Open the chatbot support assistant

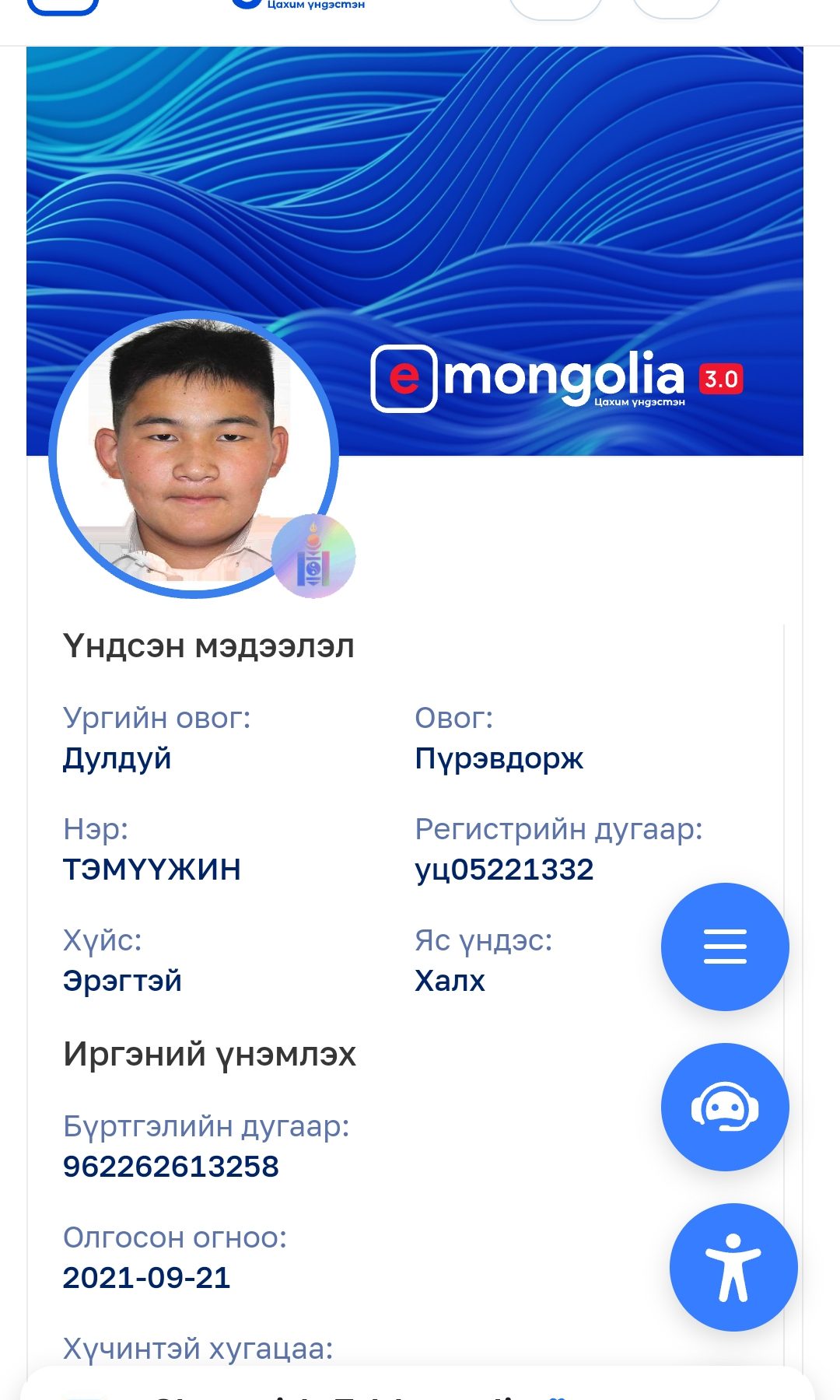(725, 1107)
